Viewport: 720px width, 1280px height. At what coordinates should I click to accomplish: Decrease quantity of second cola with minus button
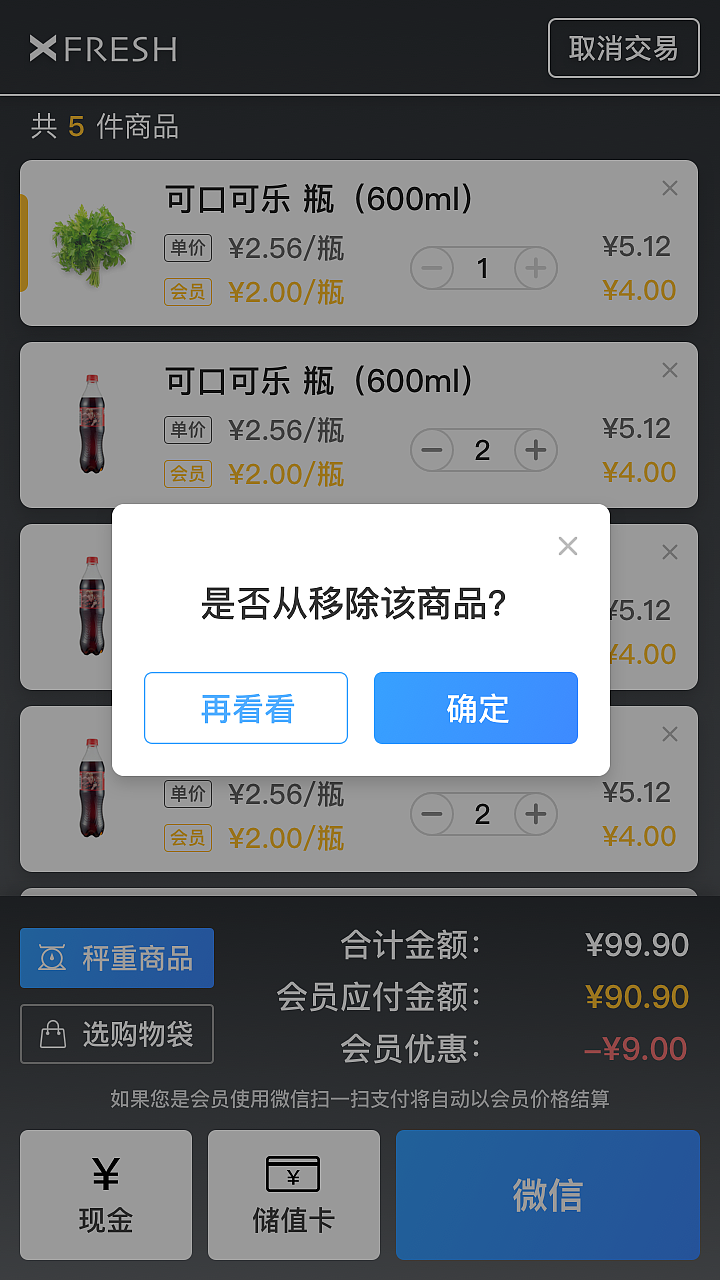(431, 450)
